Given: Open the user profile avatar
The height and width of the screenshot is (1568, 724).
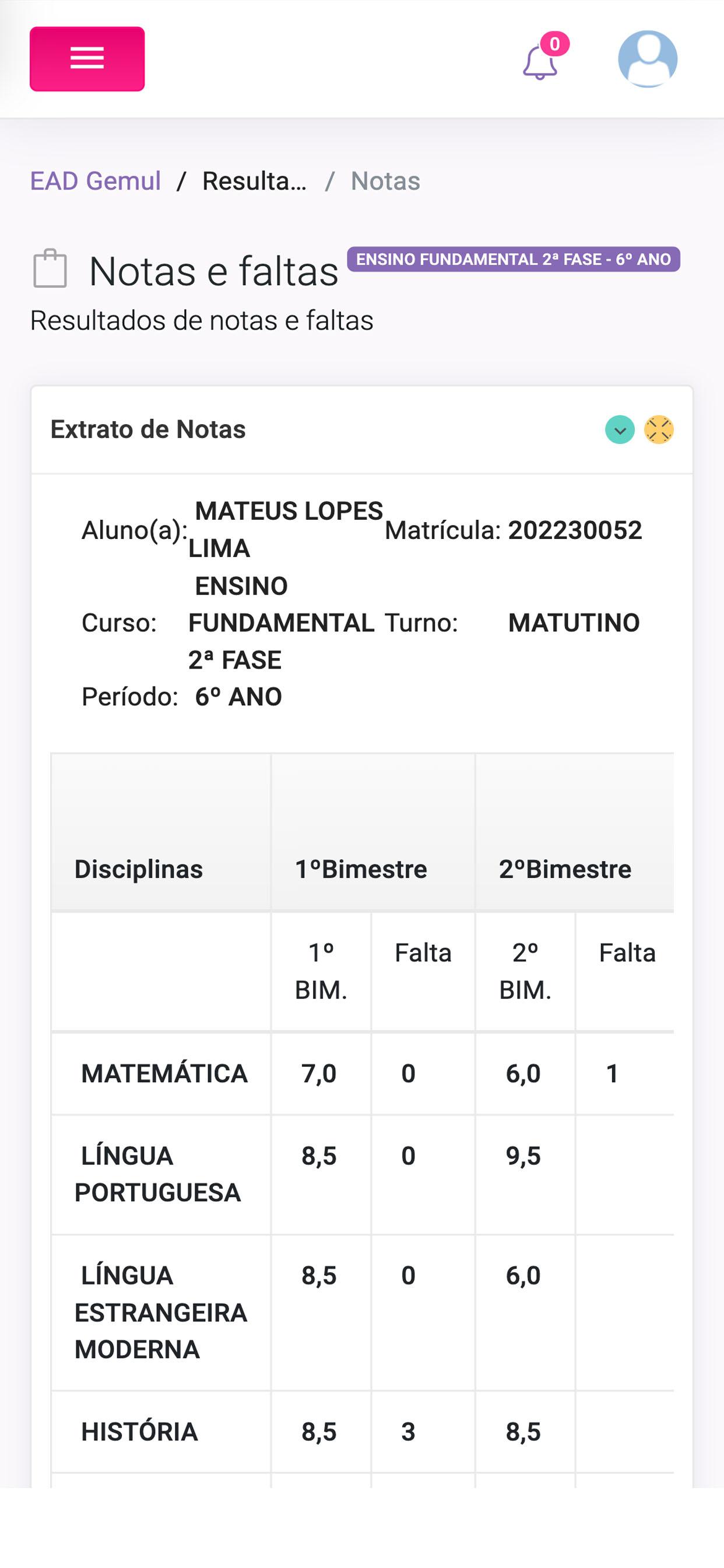Looking at the screenshot, I should (x=647, y=59).
